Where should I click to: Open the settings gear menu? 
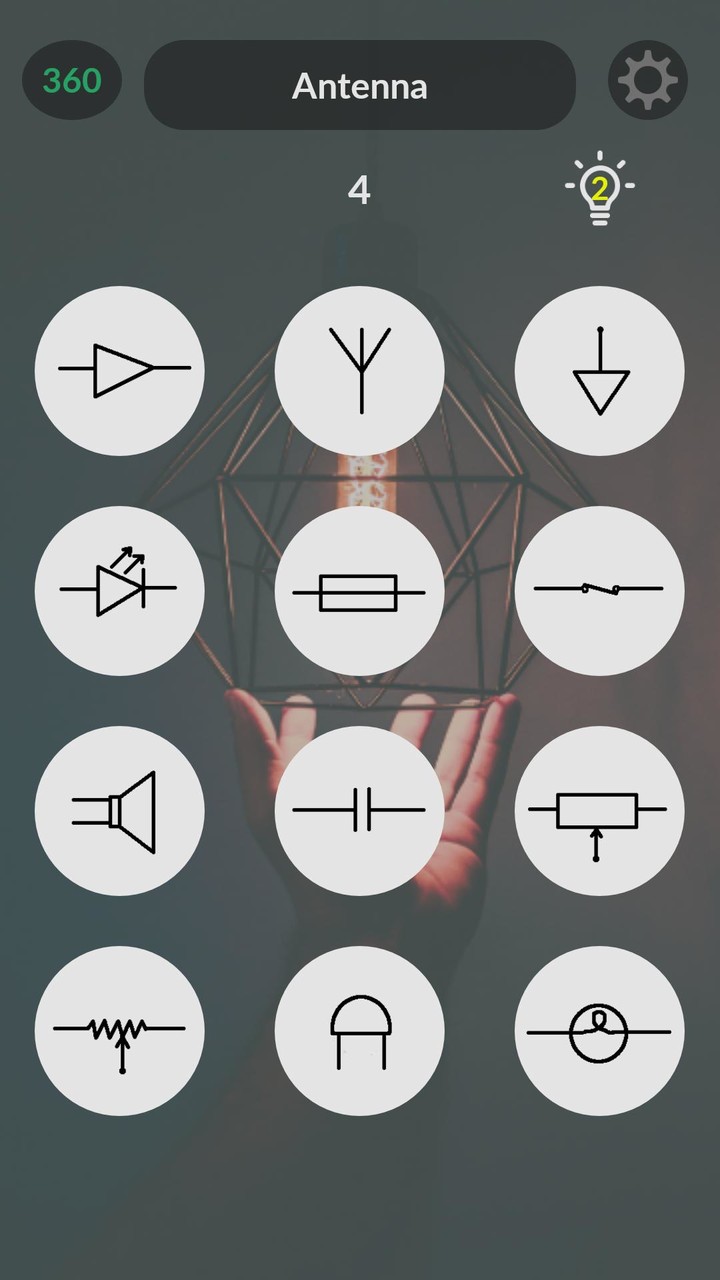coord(647,80)
